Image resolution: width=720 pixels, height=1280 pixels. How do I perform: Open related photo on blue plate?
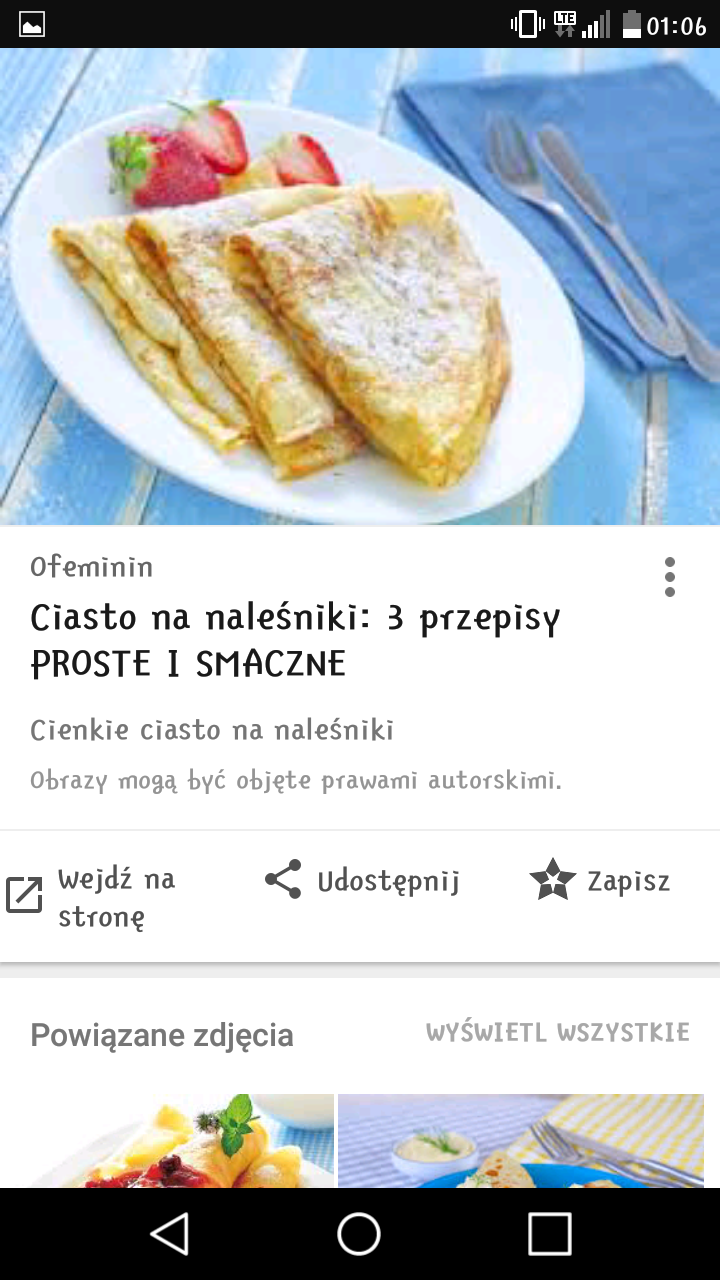520,1141
